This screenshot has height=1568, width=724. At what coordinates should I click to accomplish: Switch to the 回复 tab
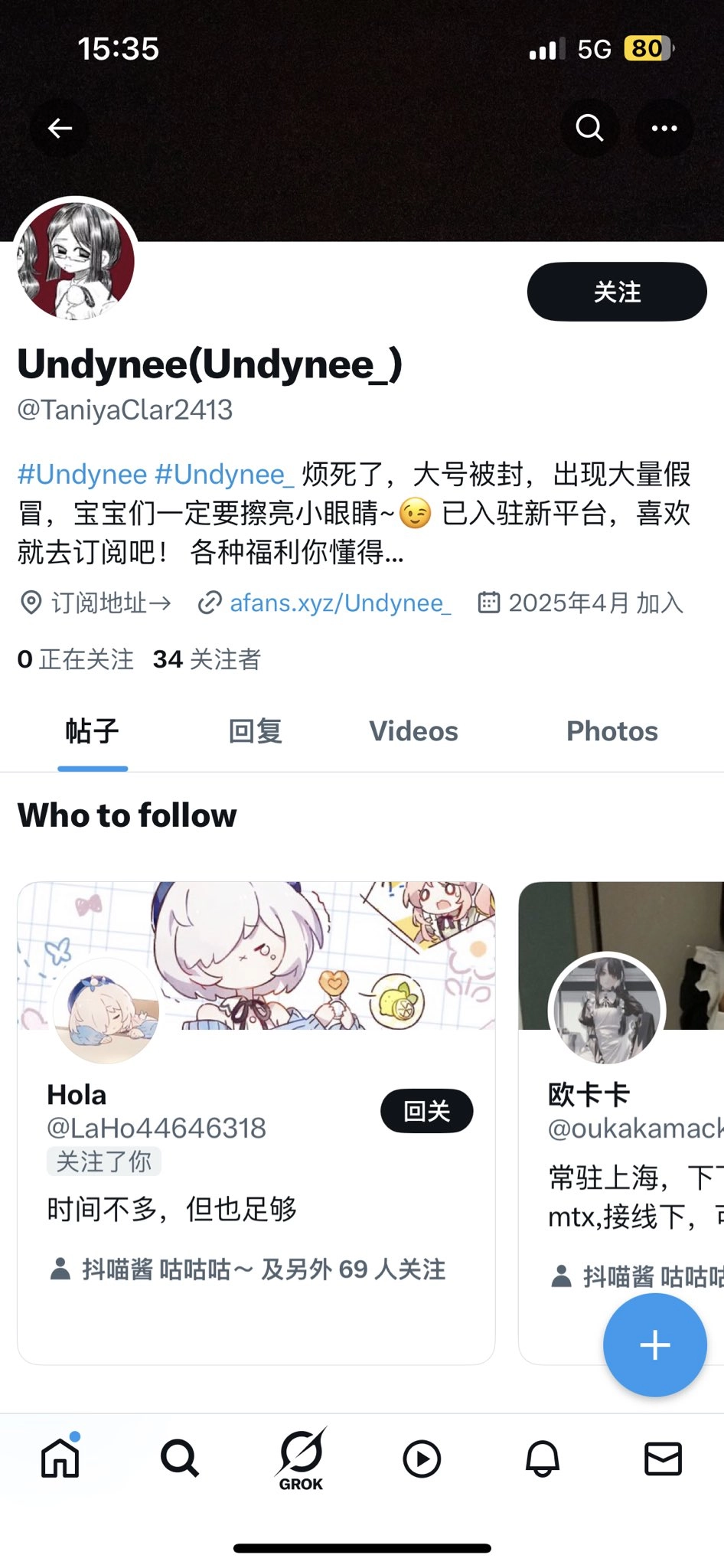coord(255,731)
